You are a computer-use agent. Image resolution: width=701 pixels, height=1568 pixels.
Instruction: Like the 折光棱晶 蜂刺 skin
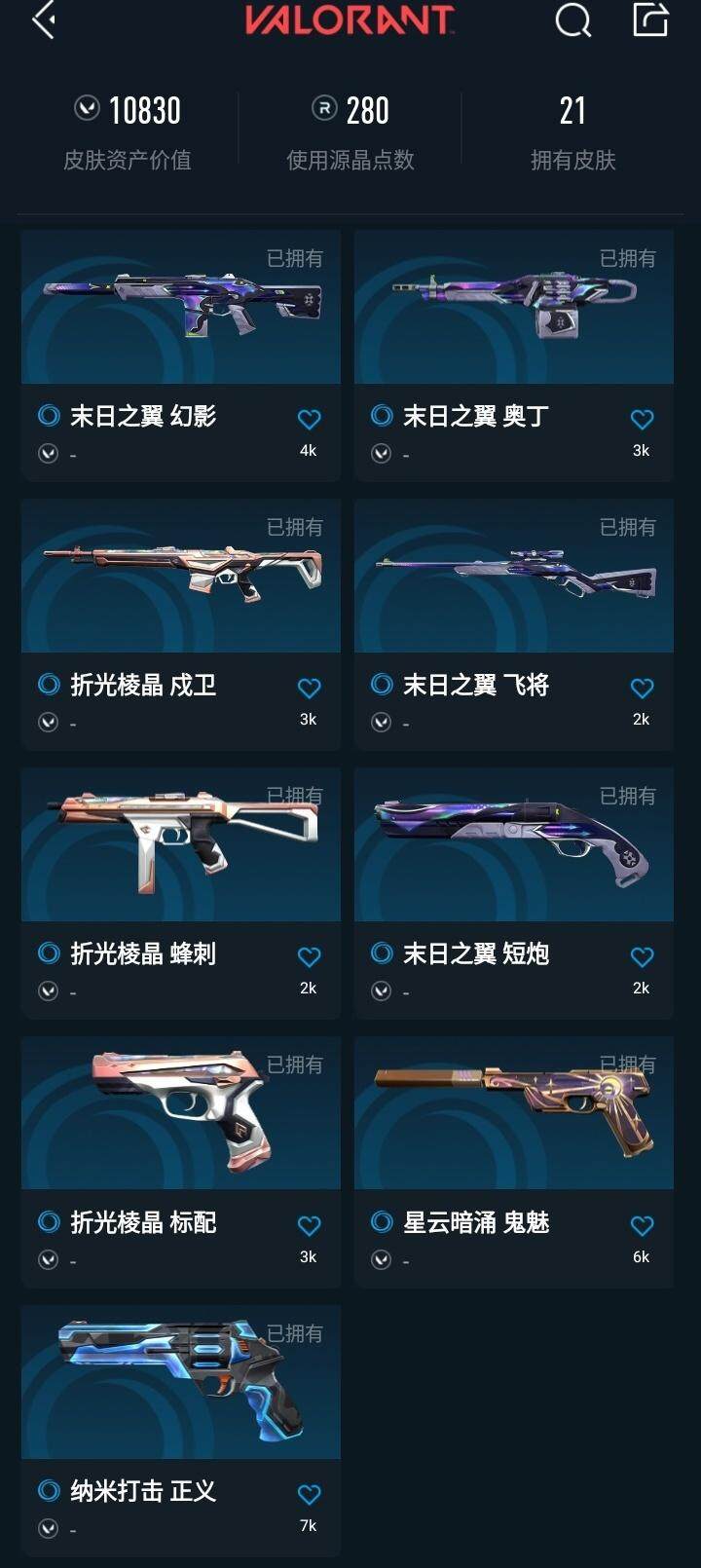[309, 957]
